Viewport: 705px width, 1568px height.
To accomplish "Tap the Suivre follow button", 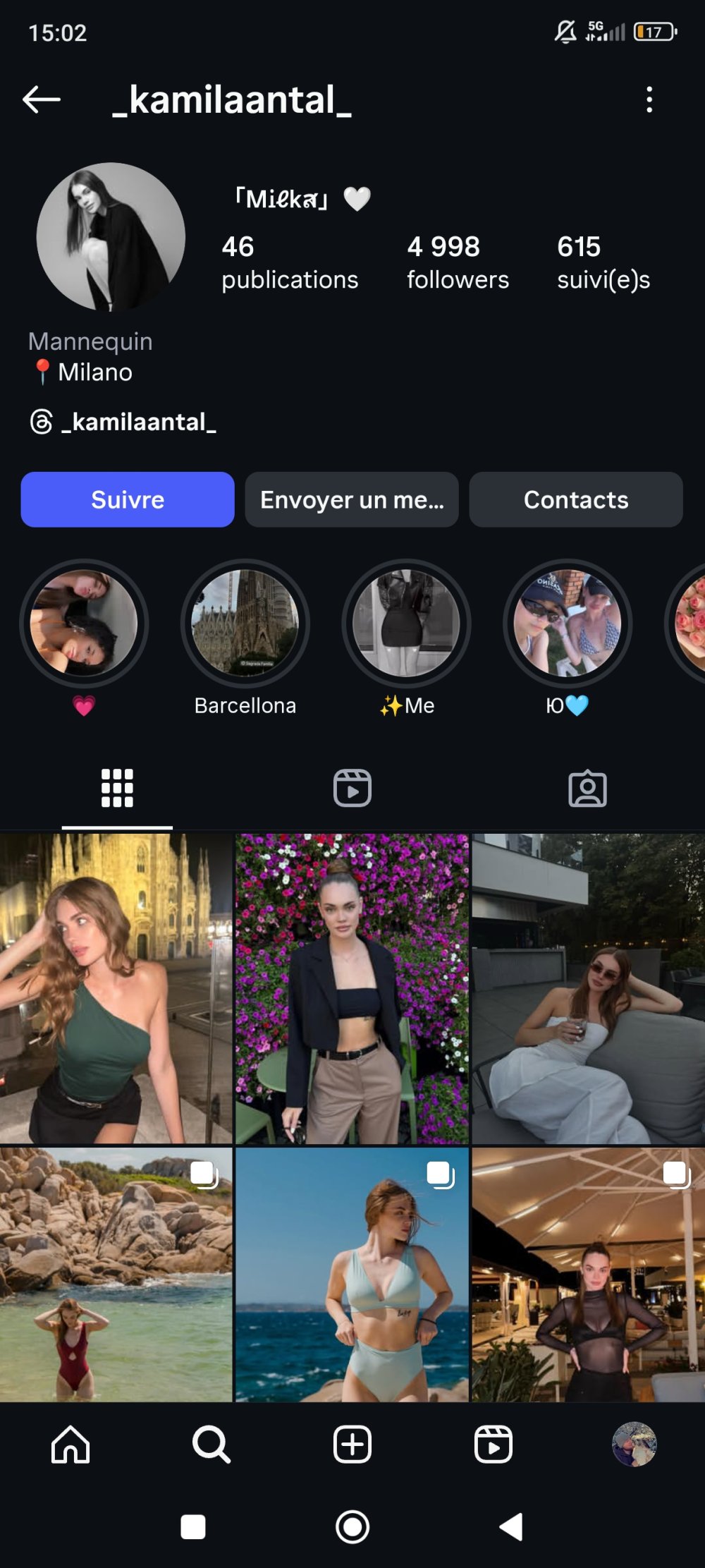I will point(128,499).
